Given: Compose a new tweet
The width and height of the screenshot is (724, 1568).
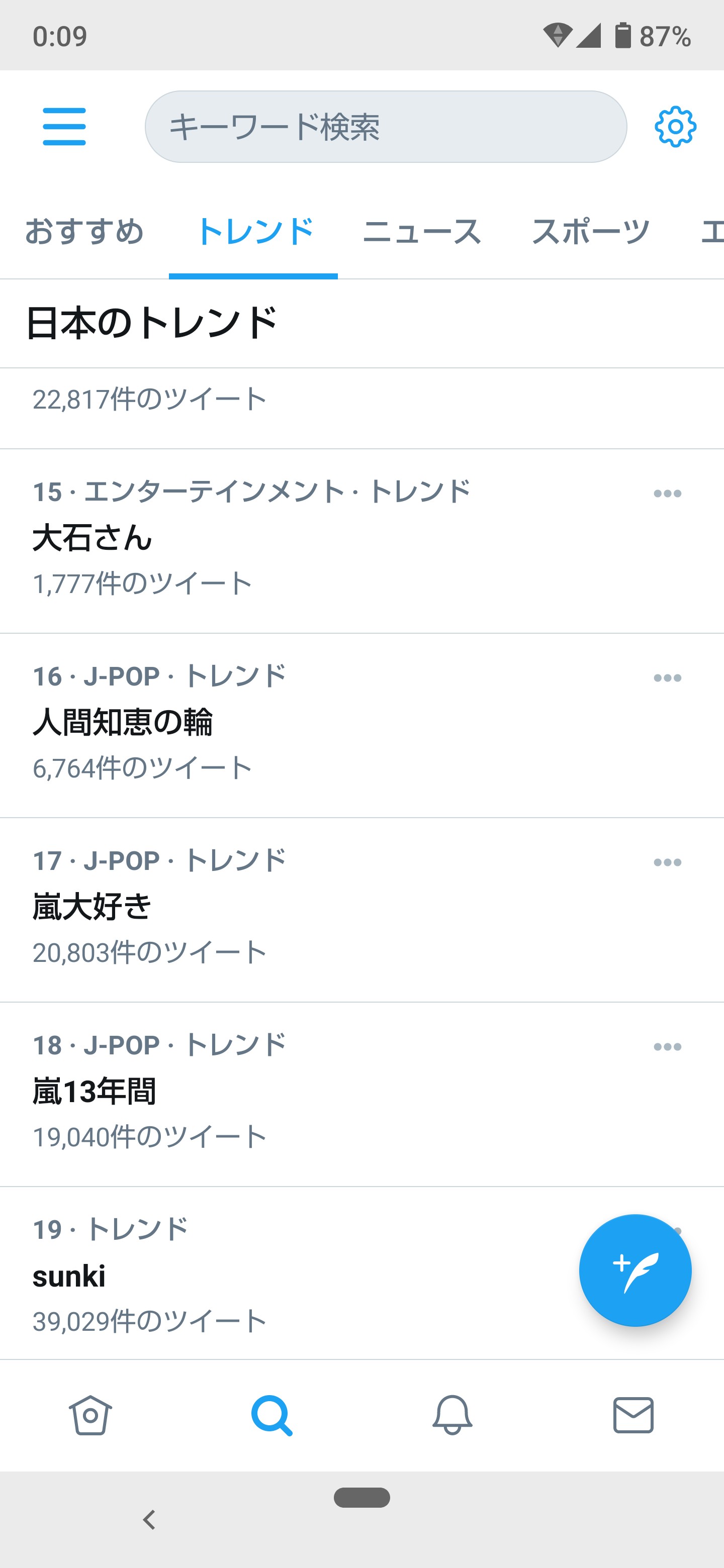Looking at the screenshot, I should pos(635,1270).
